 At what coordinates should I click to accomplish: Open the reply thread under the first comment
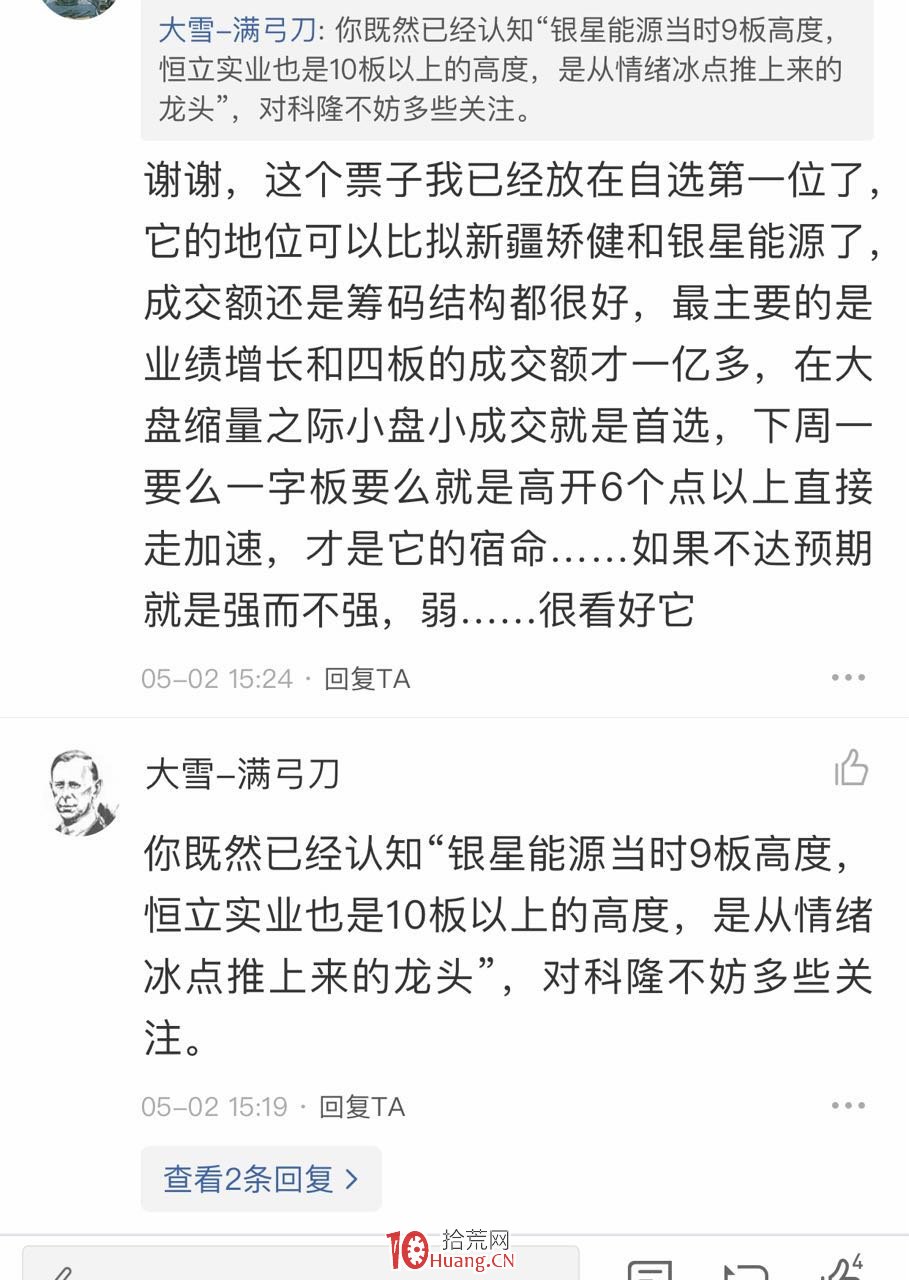click(x=261, y=1180)
